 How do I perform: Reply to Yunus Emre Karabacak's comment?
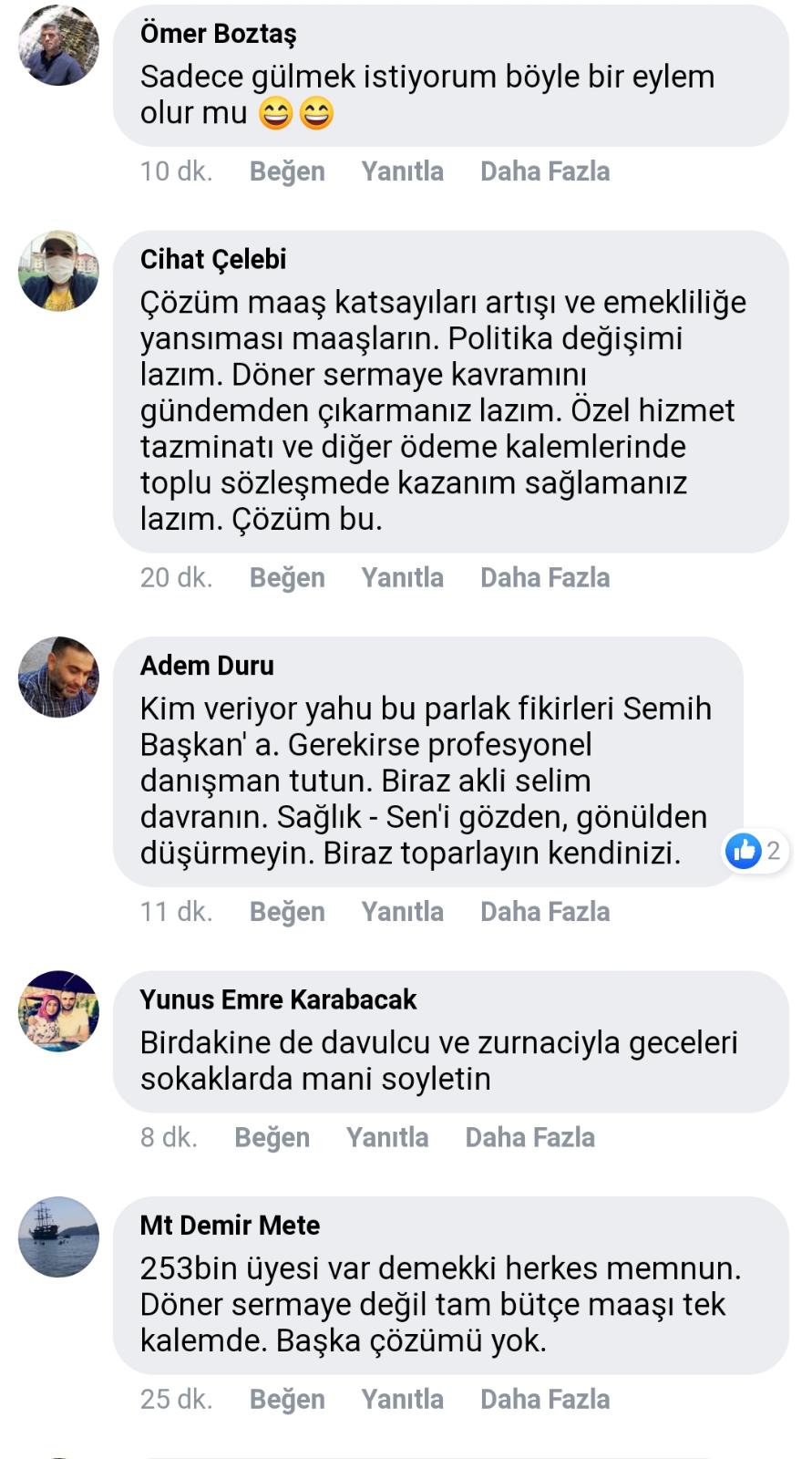[x=386, y=1138]
